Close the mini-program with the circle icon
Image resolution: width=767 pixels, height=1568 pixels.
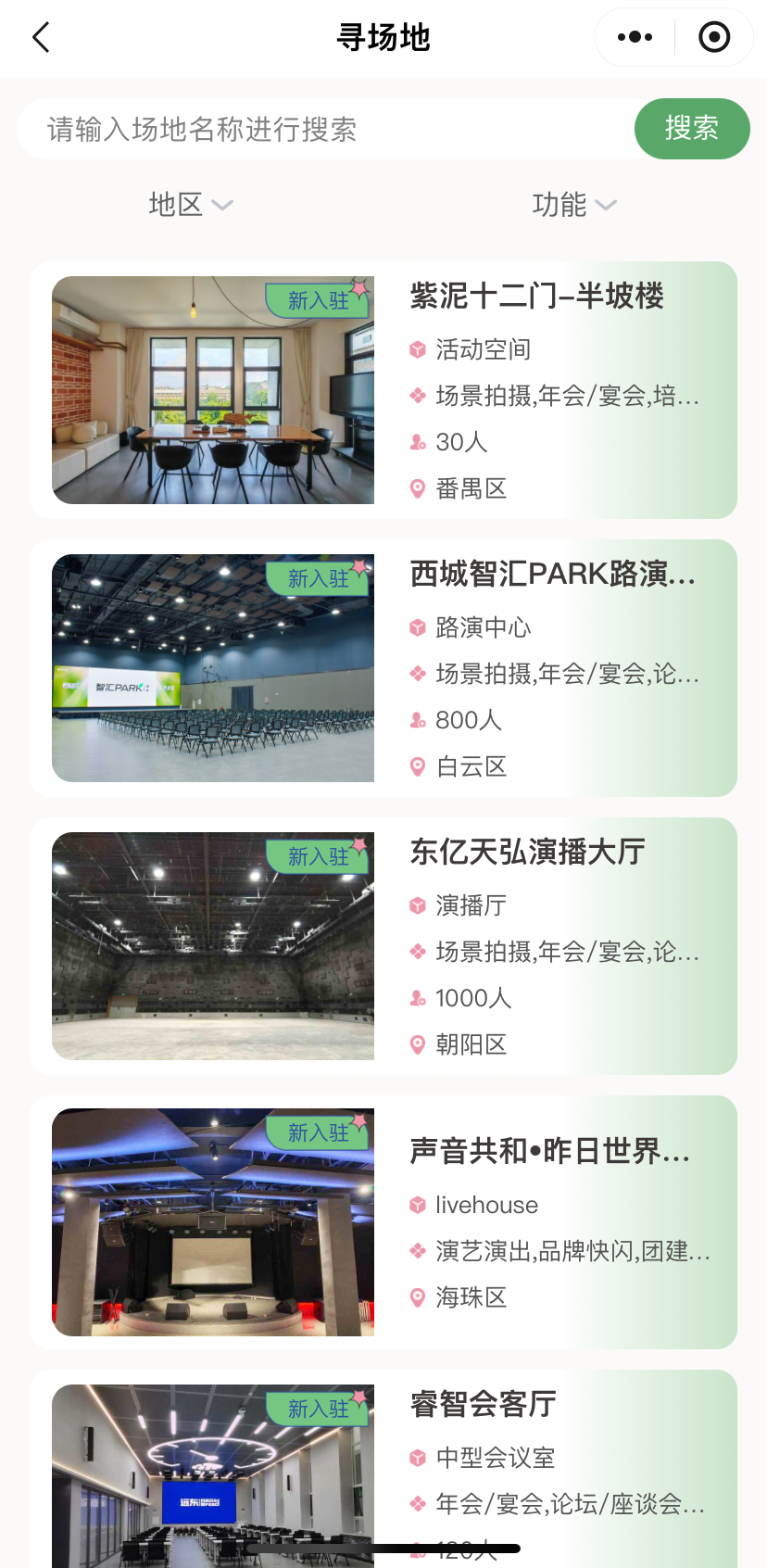[x=713, y=38]
